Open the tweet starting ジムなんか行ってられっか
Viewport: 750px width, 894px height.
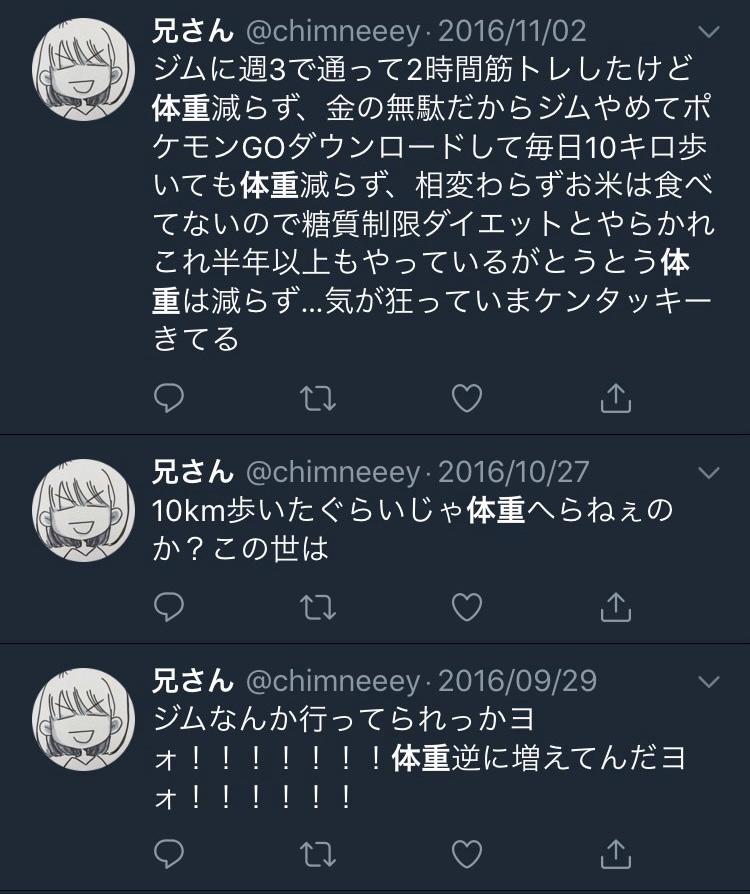click(x=400, y=758)
